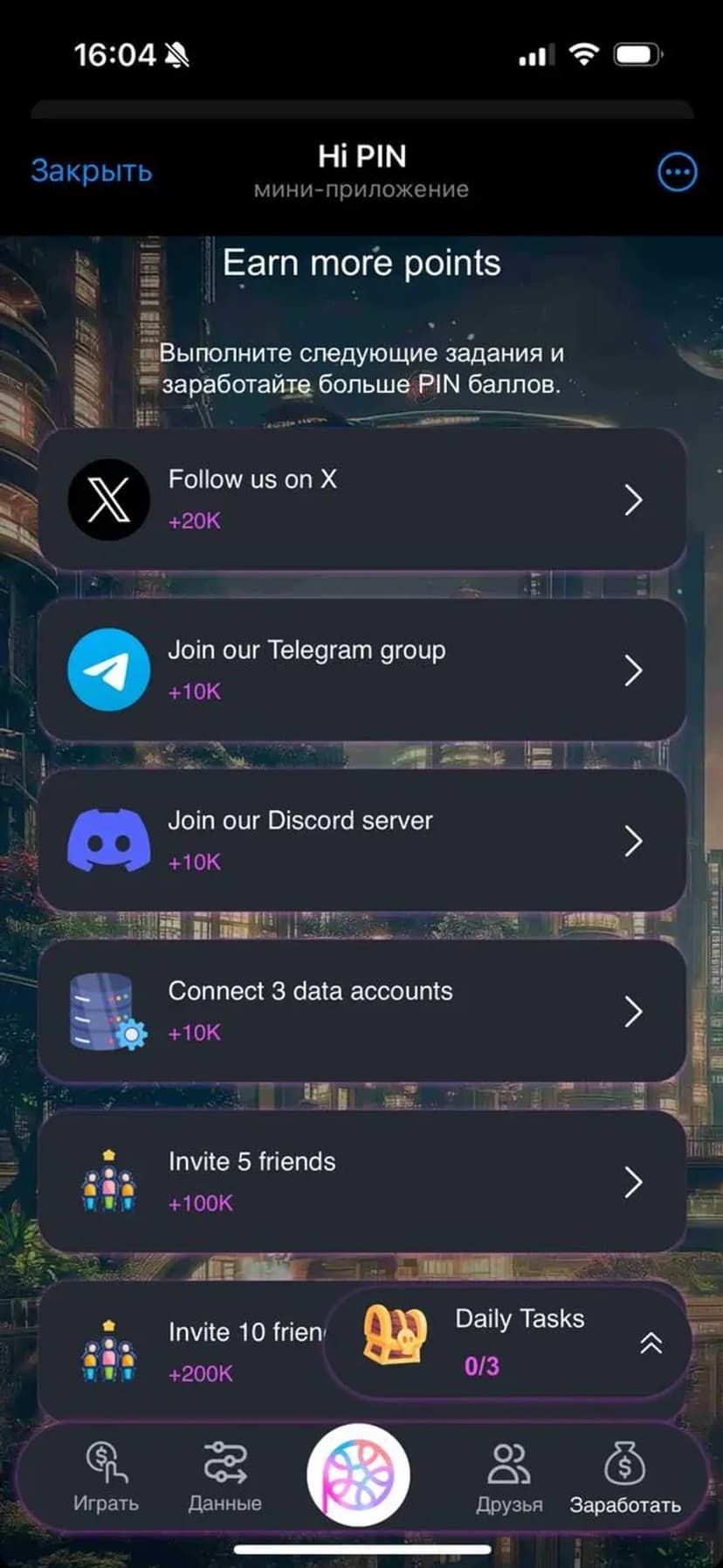Open the Invite 5 friends task
The height and width of the screenshot is (1568, 723).
361,1181
